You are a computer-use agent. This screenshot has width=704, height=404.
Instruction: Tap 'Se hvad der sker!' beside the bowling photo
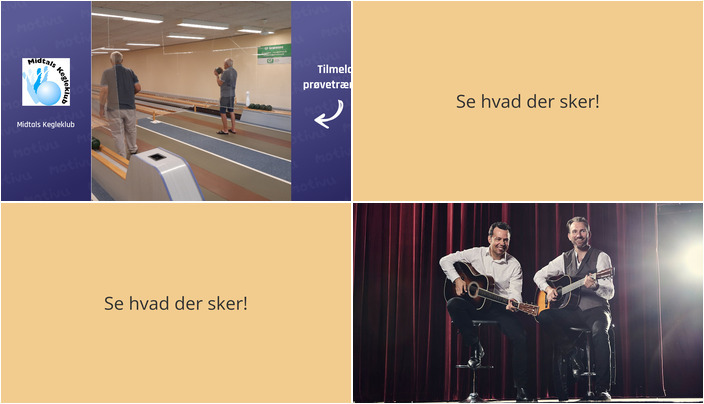(527, 102)
